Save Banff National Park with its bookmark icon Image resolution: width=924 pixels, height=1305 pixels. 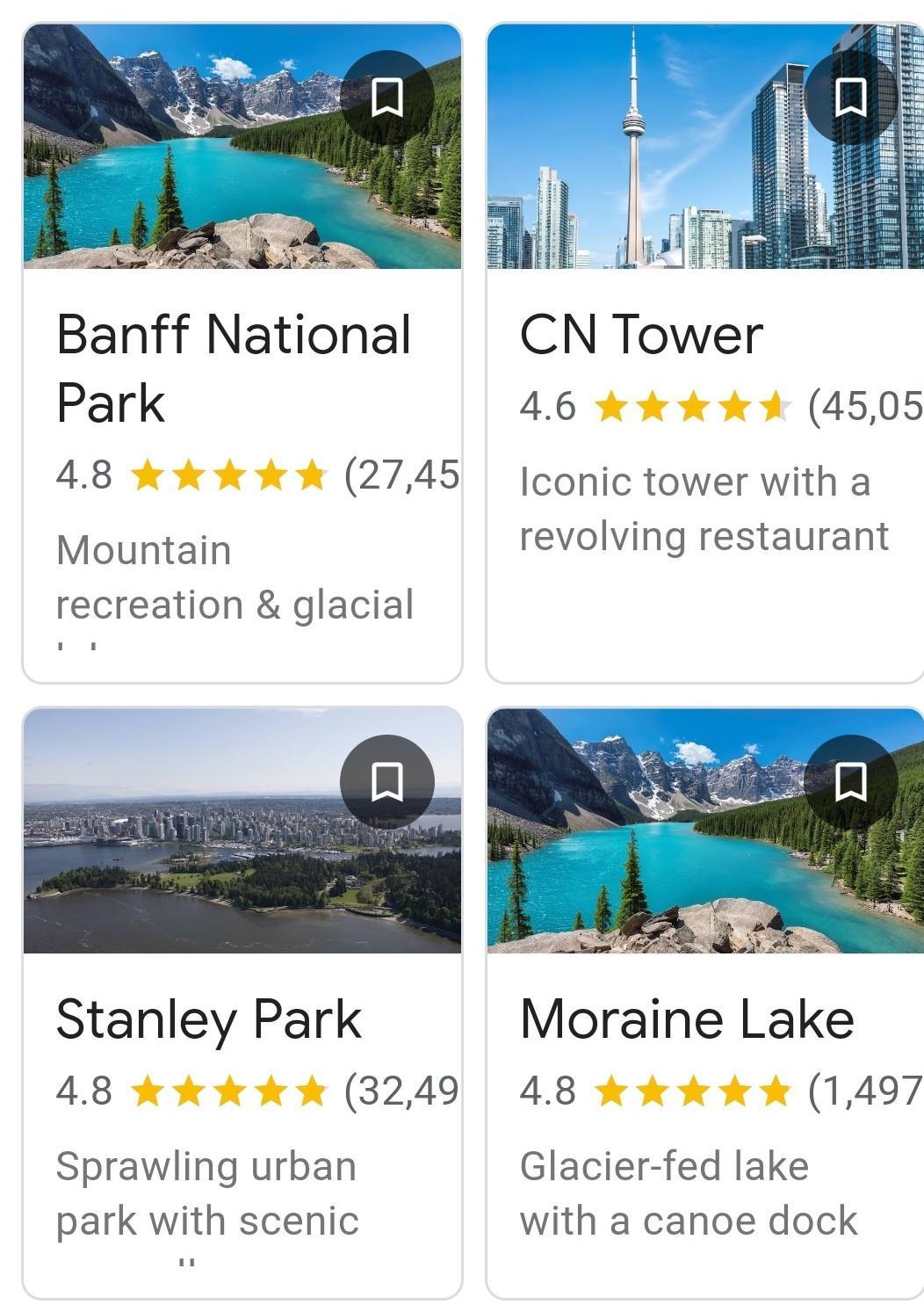point(386,98)
